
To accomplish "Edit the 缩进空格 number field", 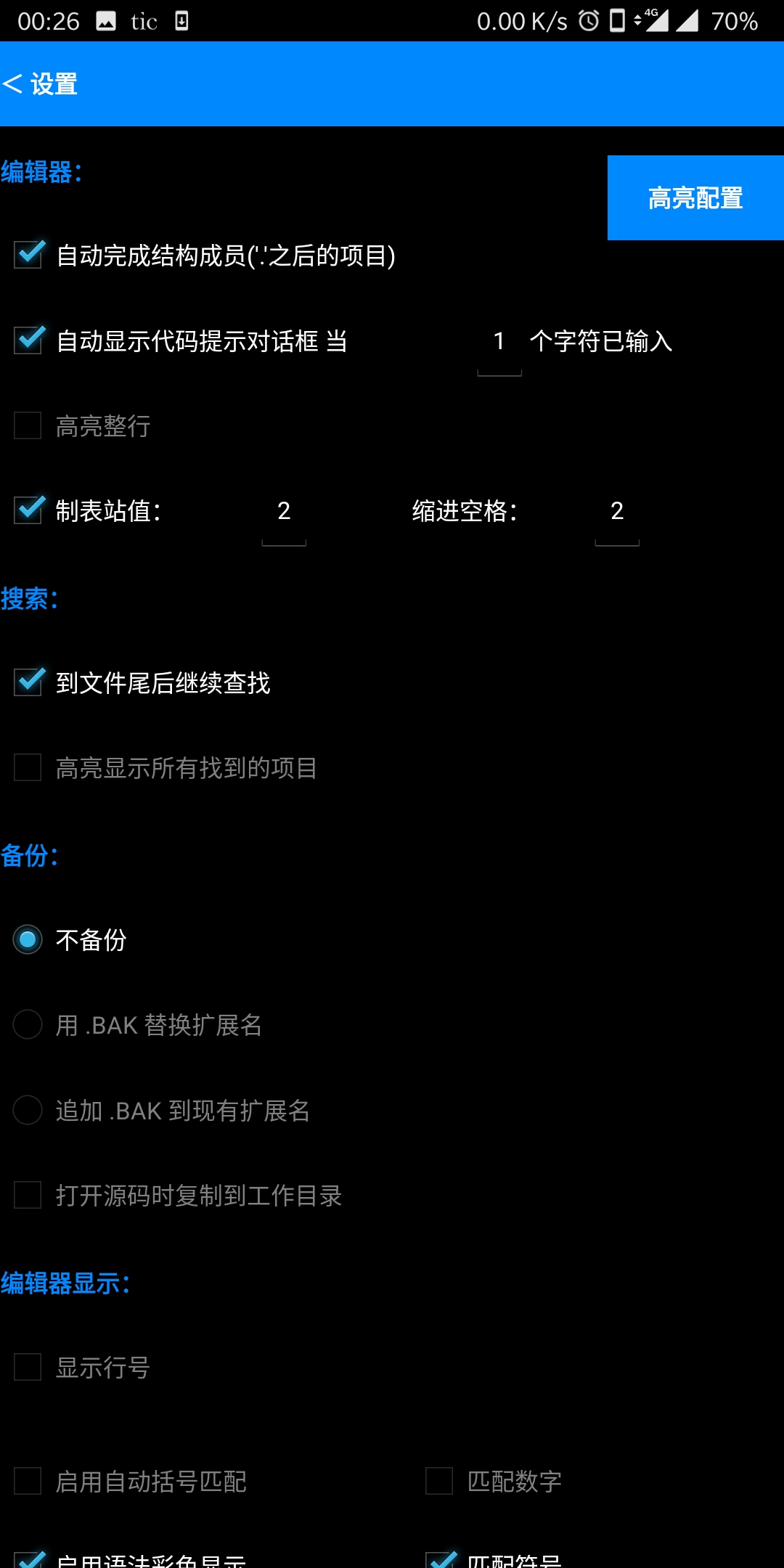I will coord(616,512).
